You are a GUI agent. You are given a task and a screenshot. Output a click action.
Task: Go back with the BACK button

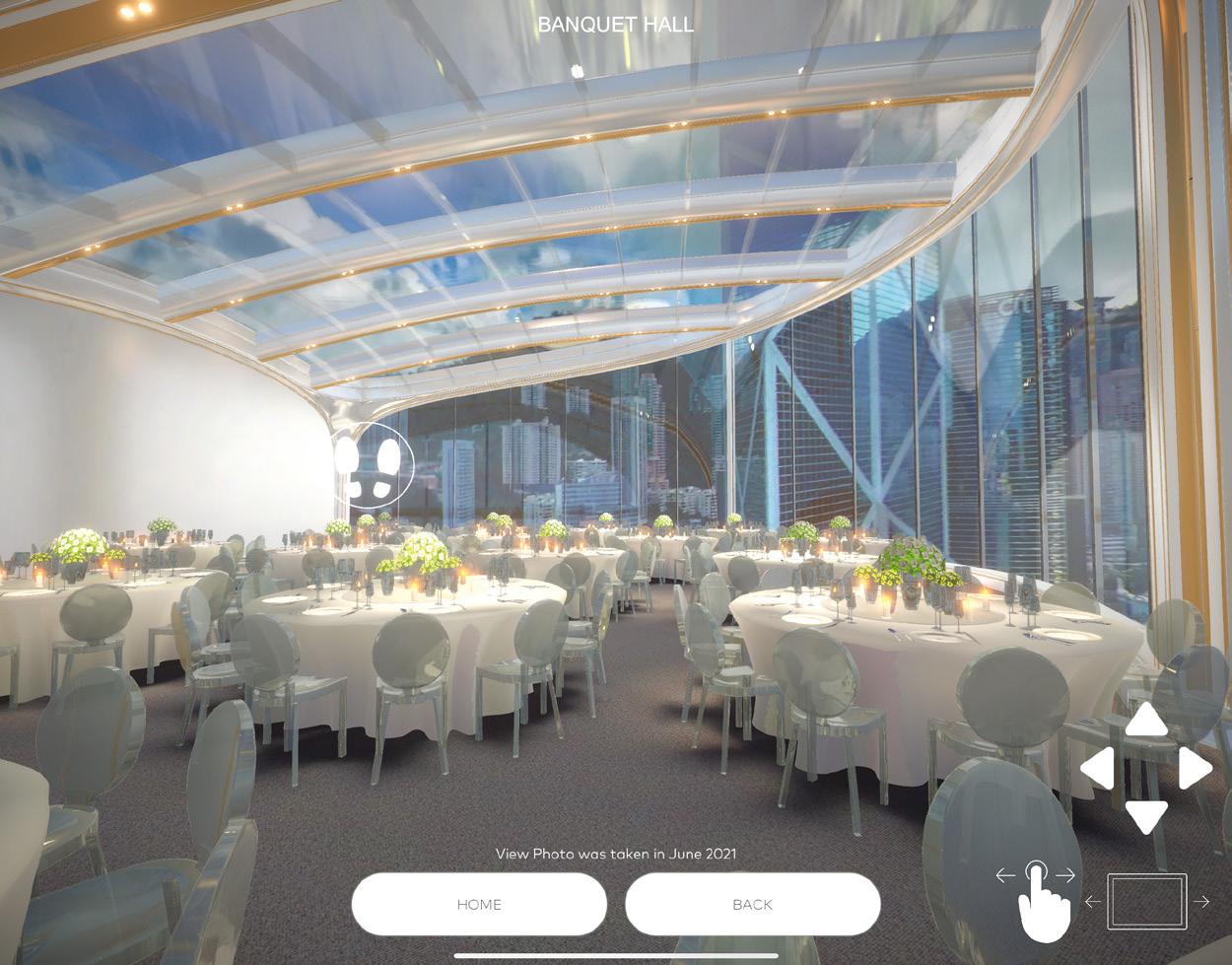pos(752,904)
